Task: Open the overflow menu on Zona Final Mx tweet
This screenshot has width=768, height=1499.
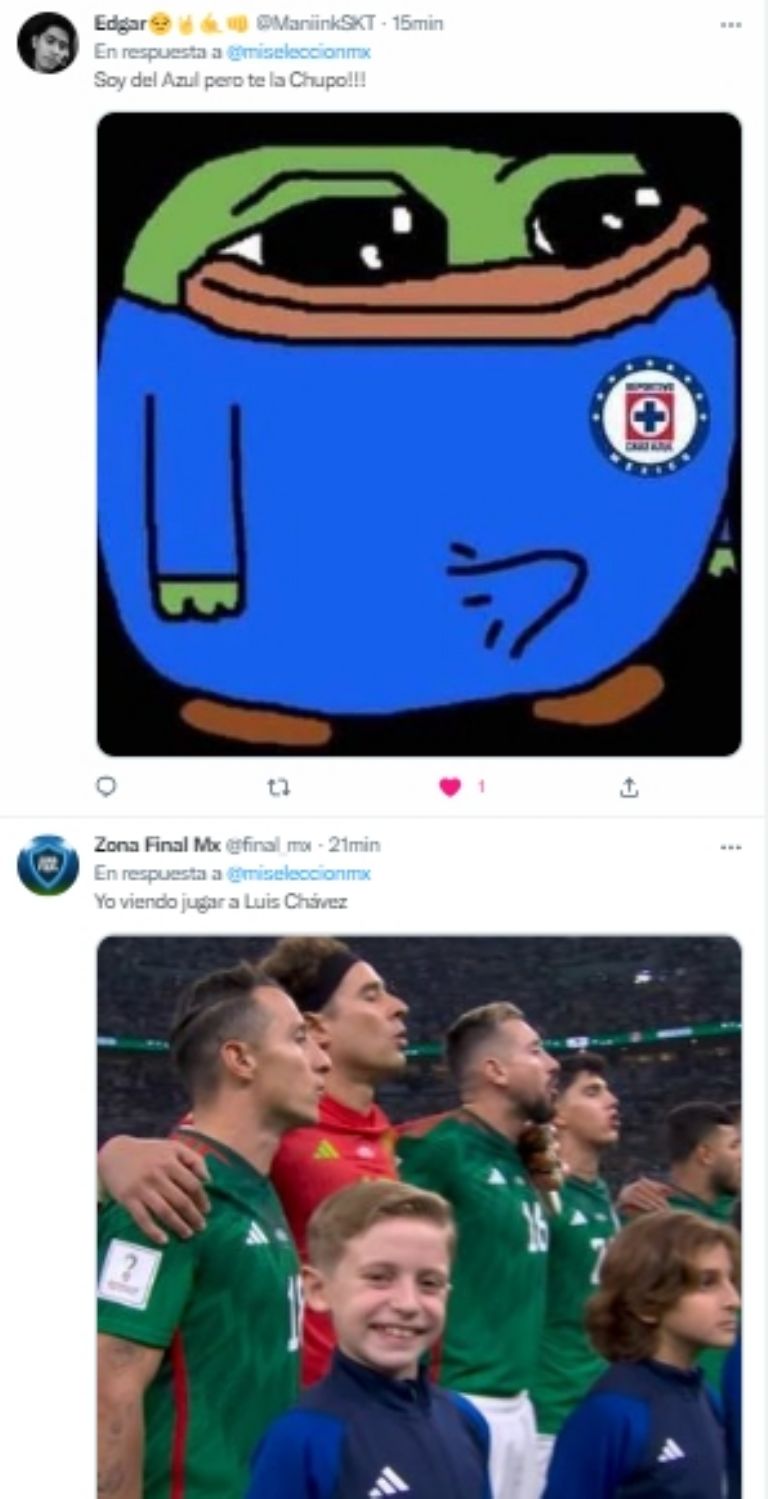Action: pos(730,846)
